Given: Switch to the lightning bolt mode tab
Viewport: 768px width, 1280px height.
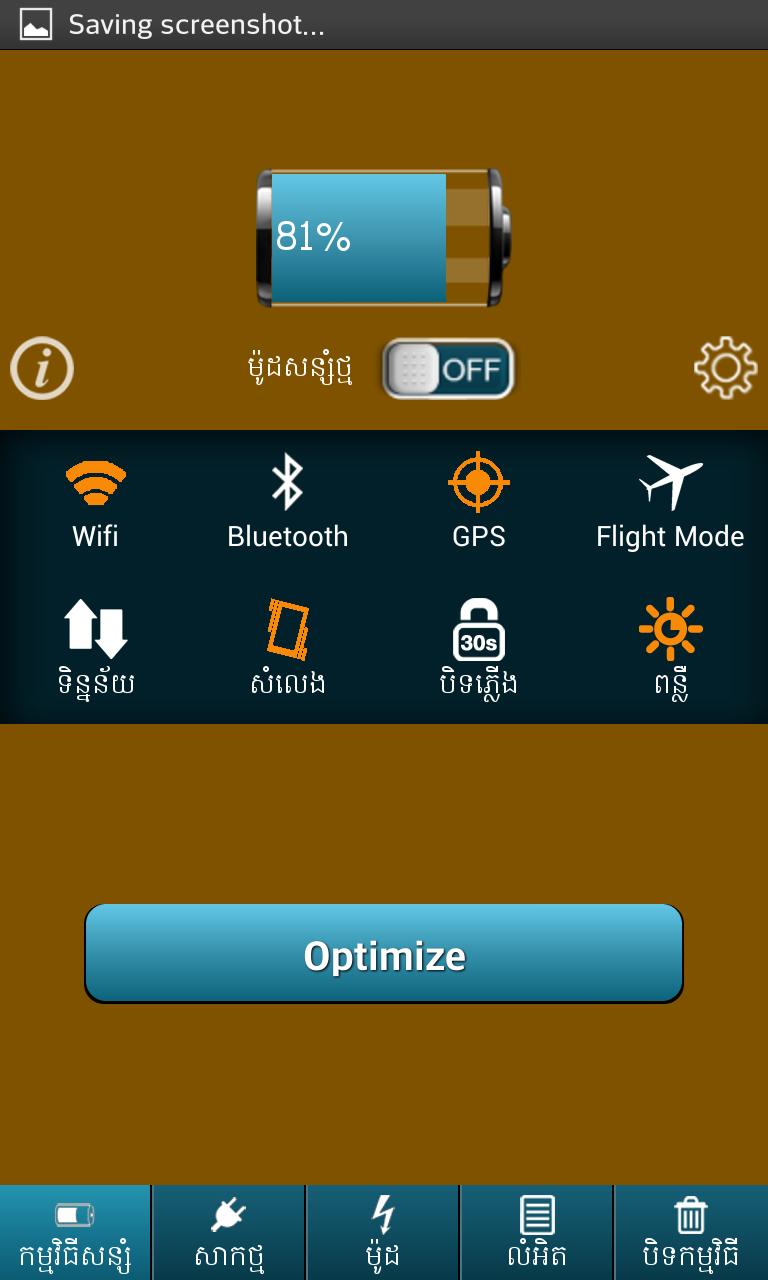Looking at the screenshot, I should click(x=383, y=1232).
